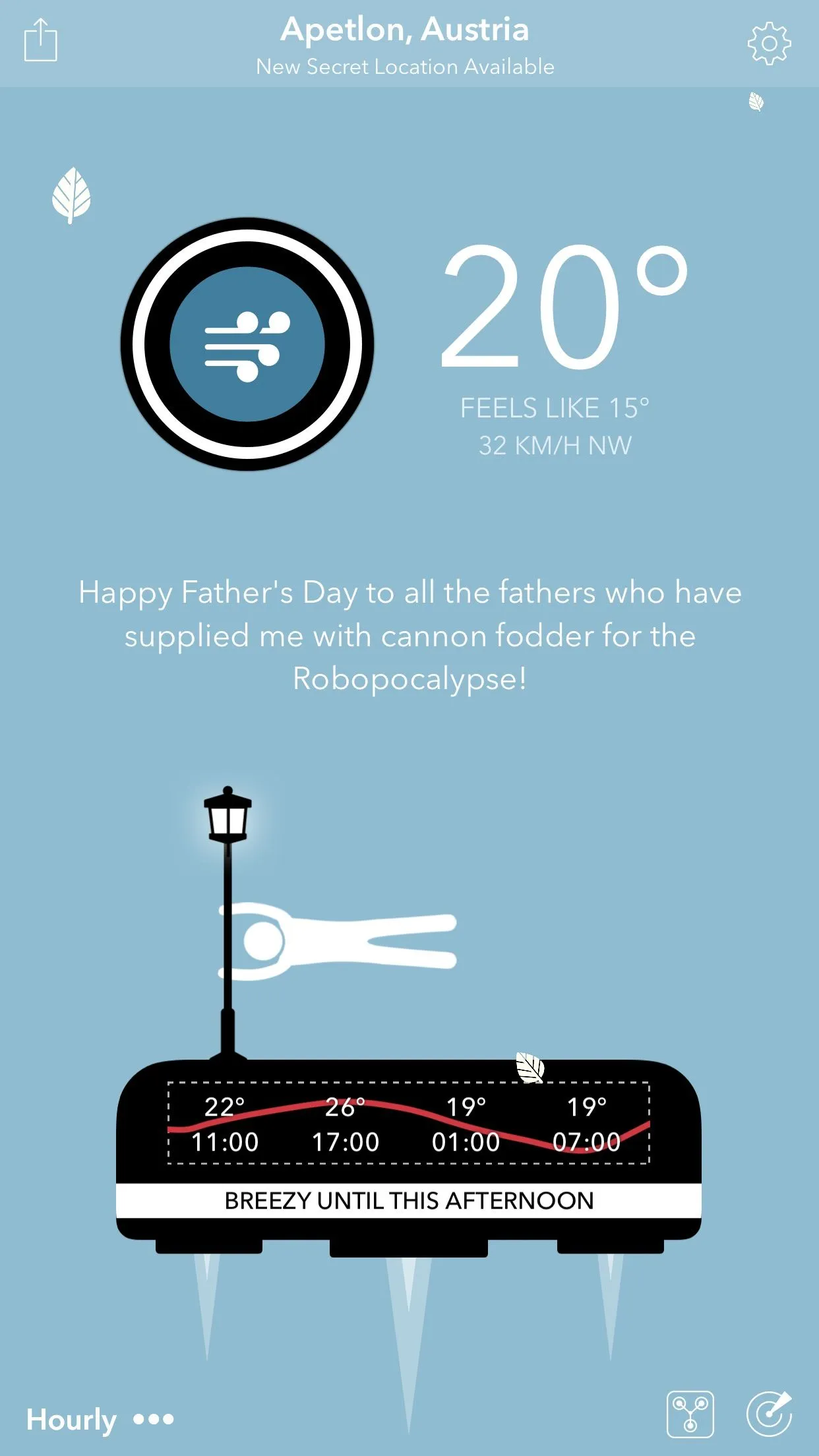Share the current weather report
819x1456 pixels.
click(x=40, y=41)
